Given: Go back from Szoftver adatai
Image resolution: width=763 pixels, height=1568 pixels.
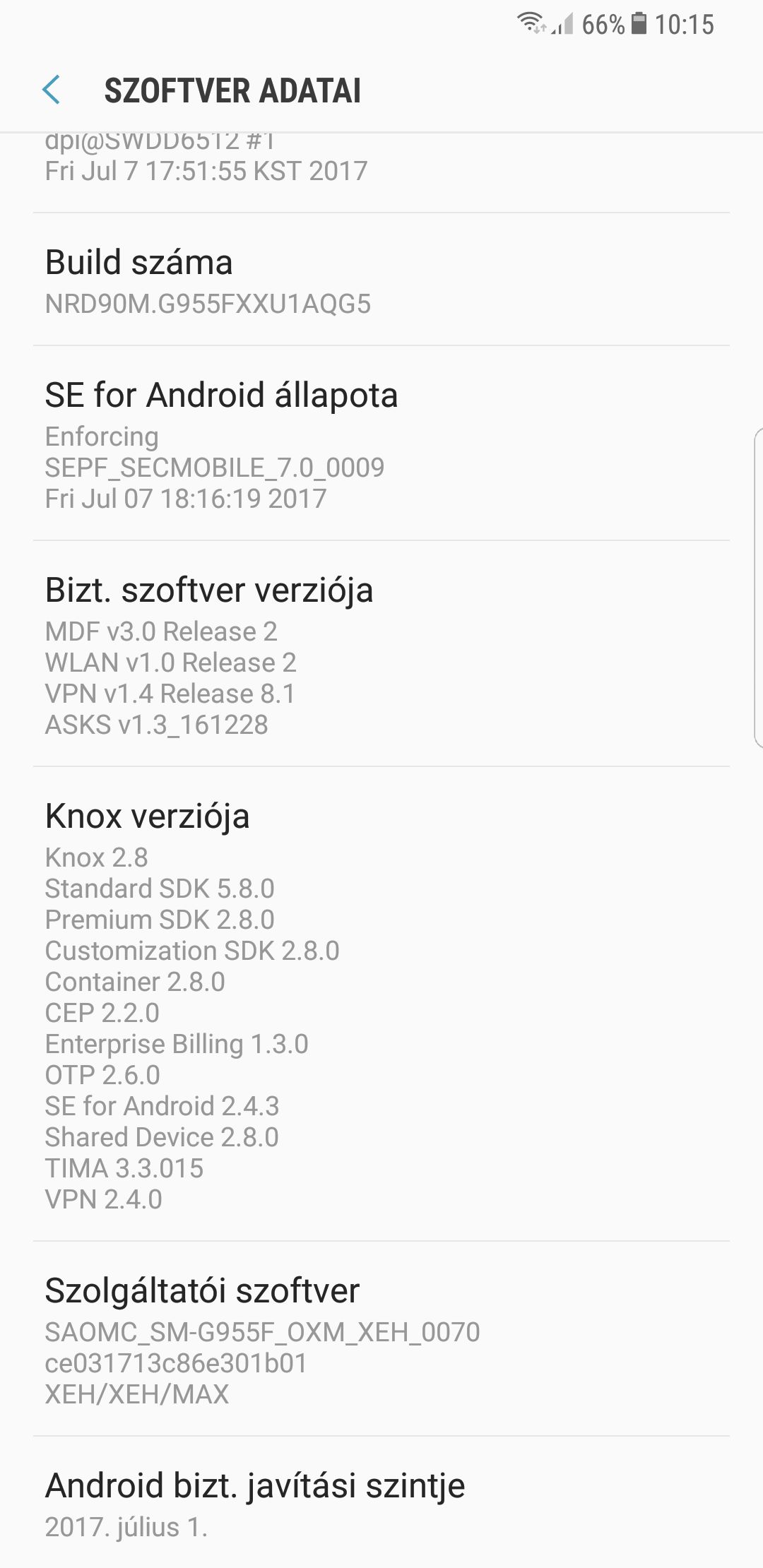Looking at the screenshot, I should click(x=52, y=90).
